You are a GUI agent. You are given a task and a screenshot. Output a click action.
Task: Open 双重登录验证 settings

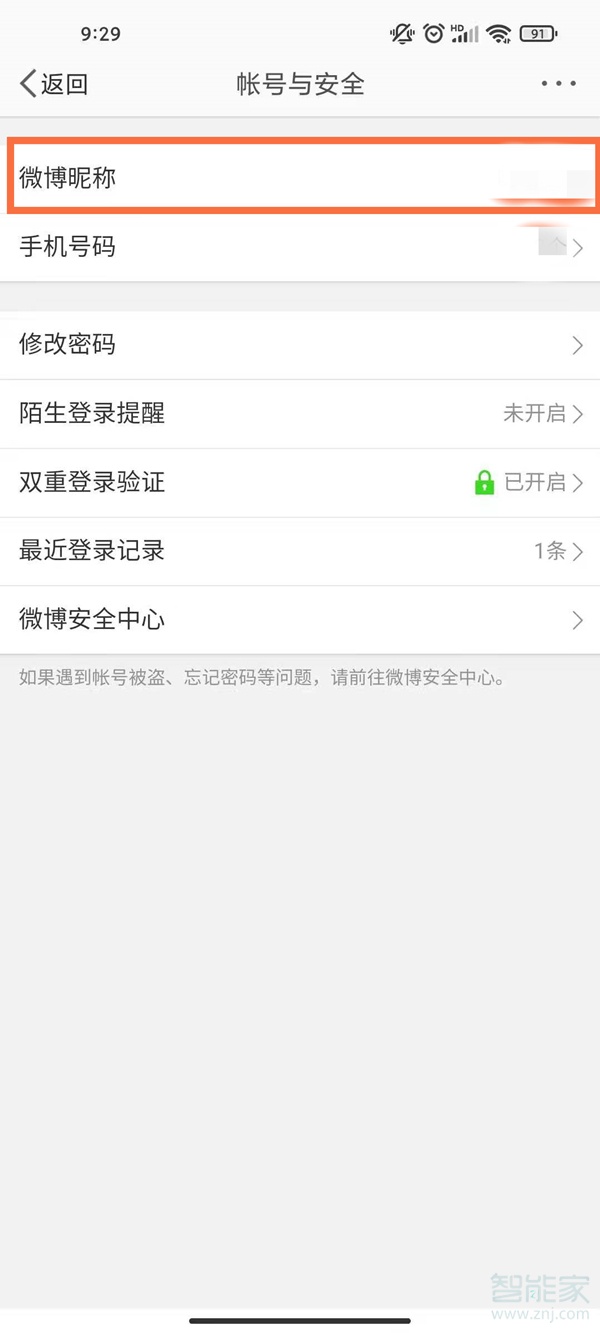tap(300, 483)
